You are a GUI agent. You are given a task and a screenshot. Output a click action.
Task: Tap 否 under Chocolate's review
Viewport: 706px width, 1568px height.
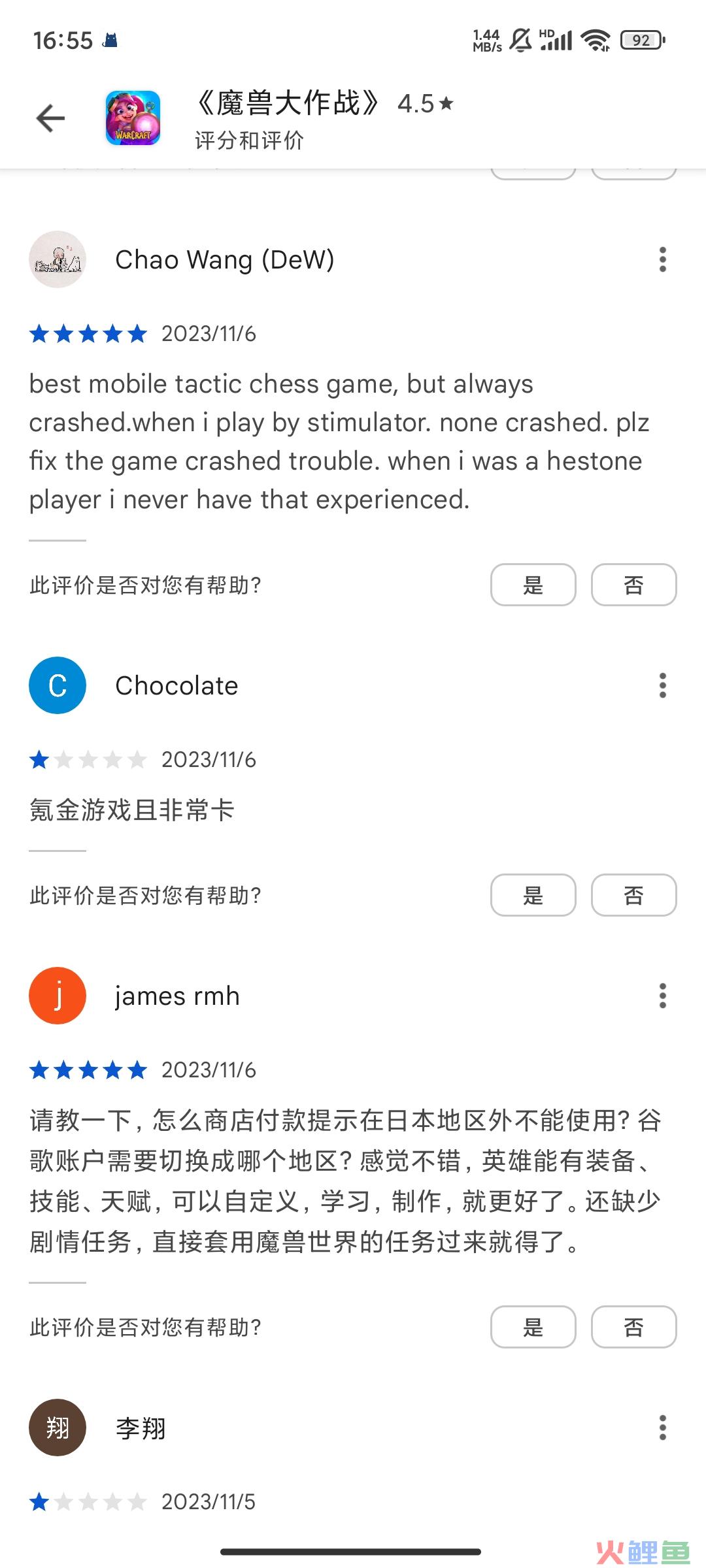(633, 895)
